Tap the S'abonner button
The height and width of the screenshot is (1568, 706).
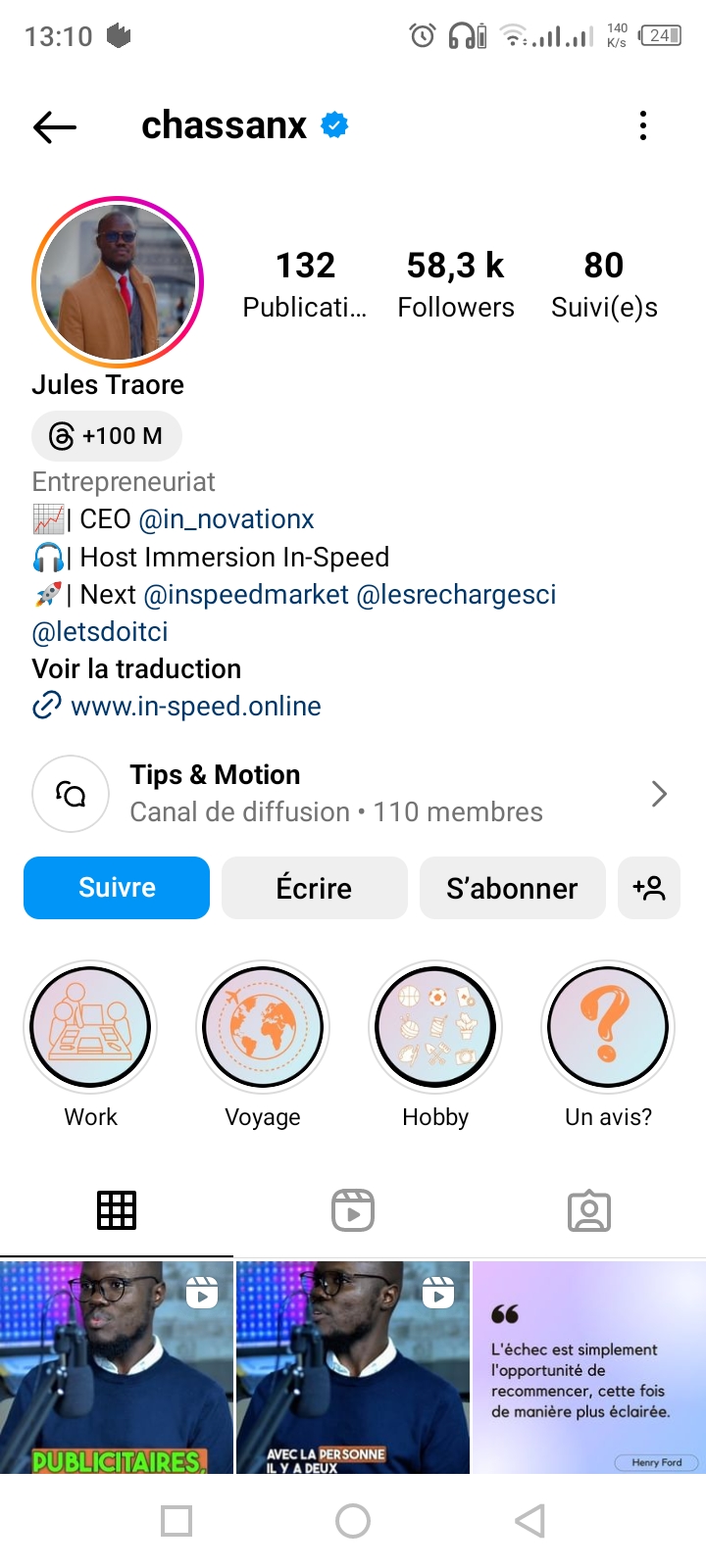(512, 888)
